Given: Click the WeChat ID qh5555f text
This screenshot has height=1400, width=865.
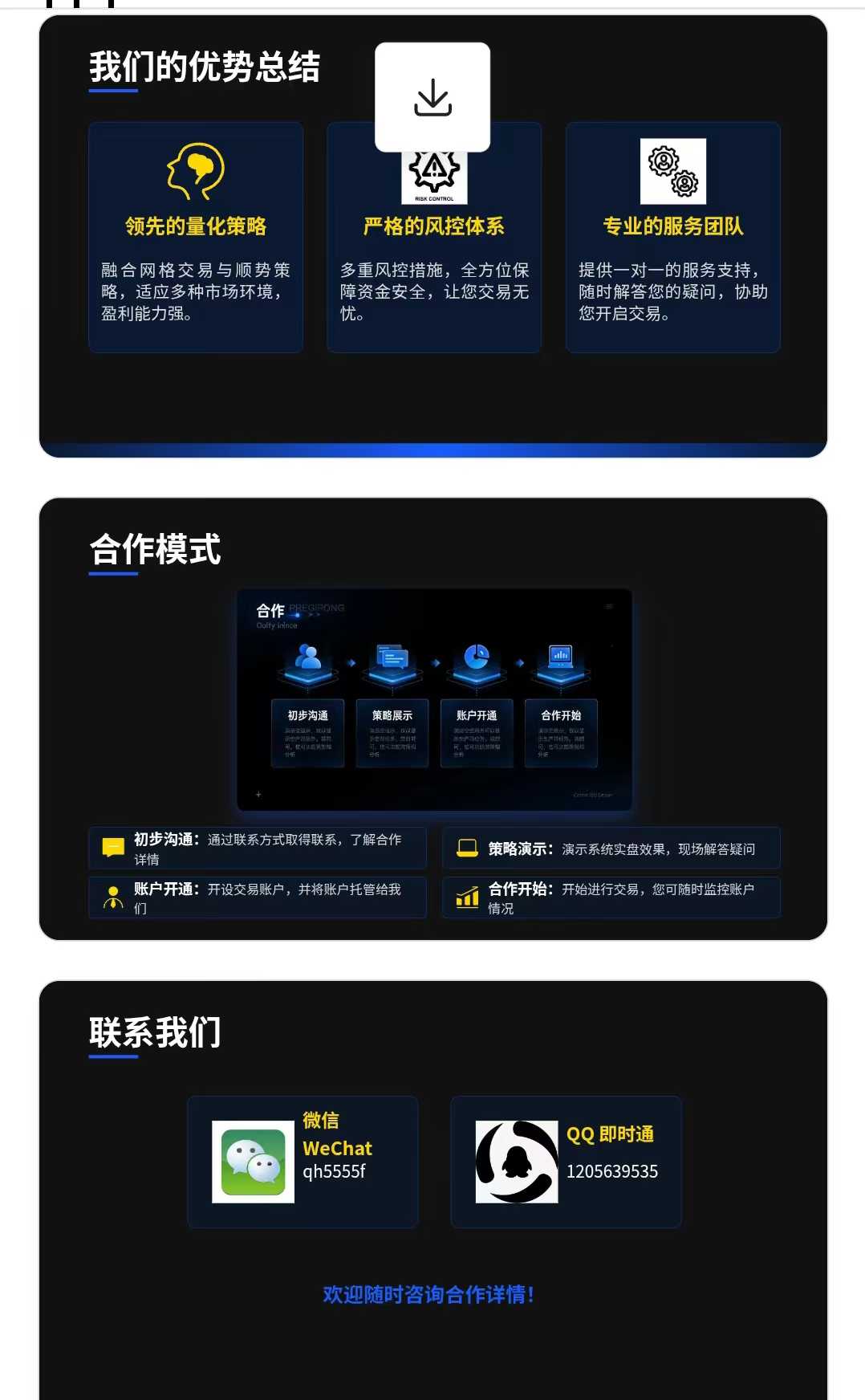Looking at the screenshot, I should pos(336,1172).
